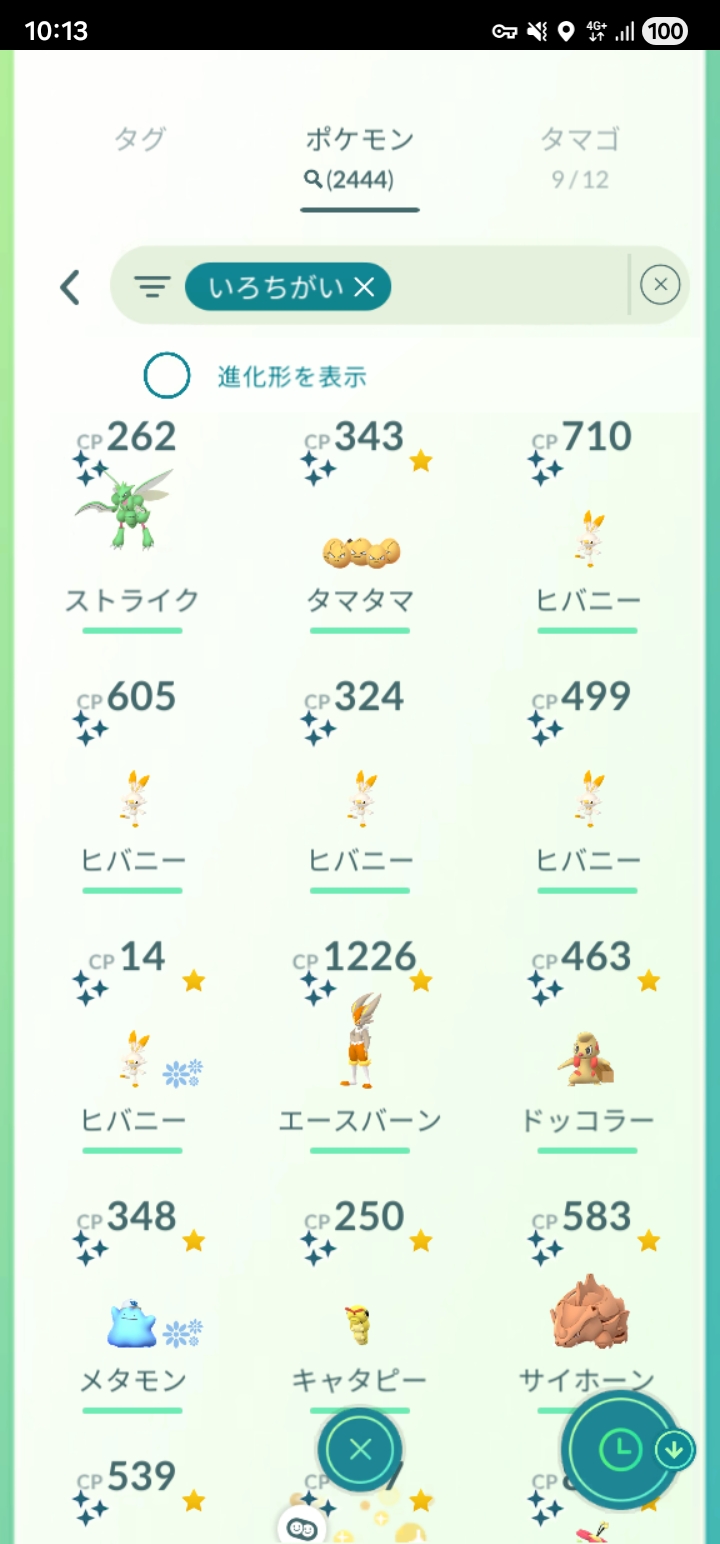
Task: Enable 進化形を表示 checkbox
Action: point(167,376)
